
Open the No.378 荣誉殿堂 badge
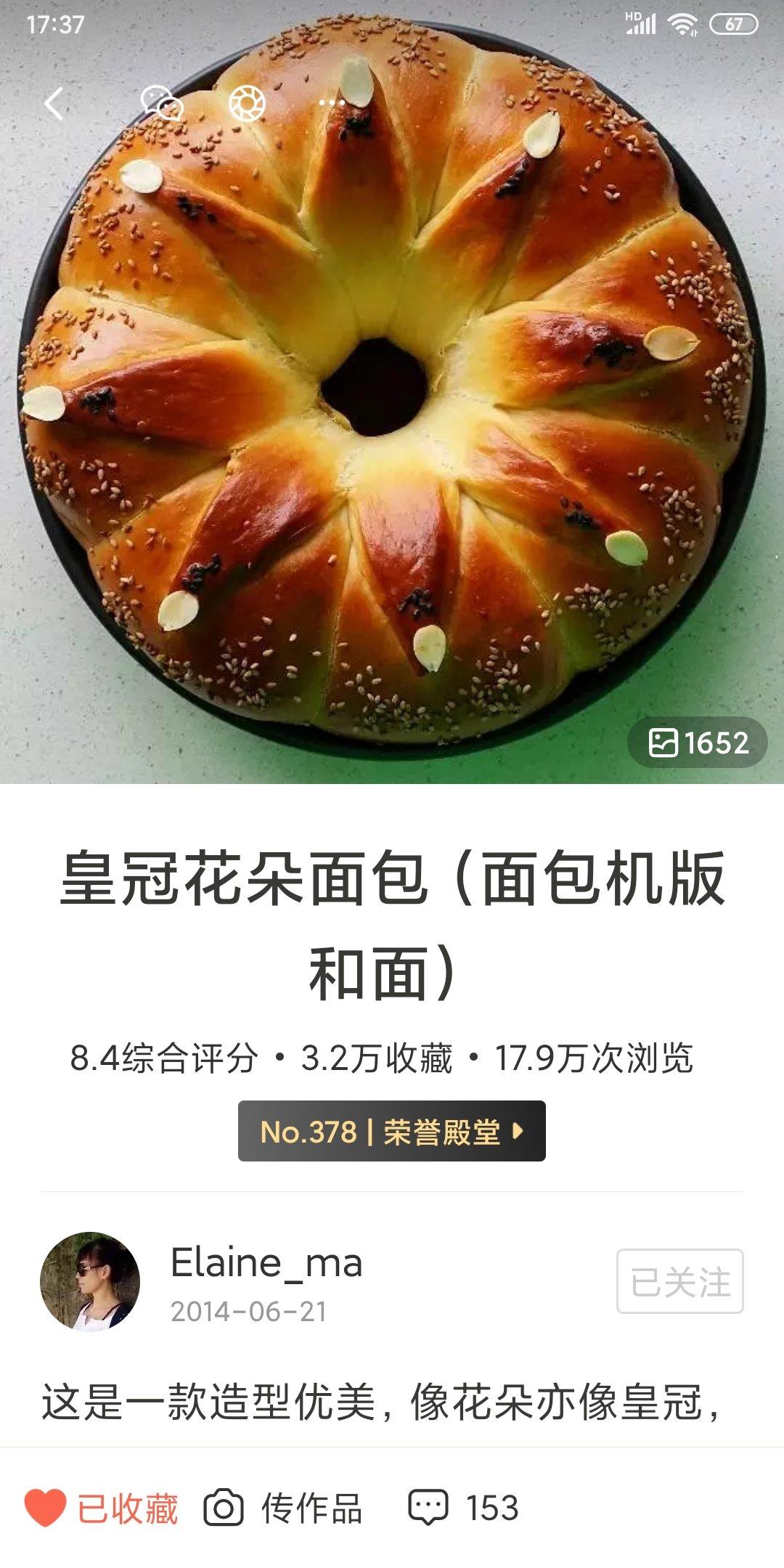(391, 1132)
